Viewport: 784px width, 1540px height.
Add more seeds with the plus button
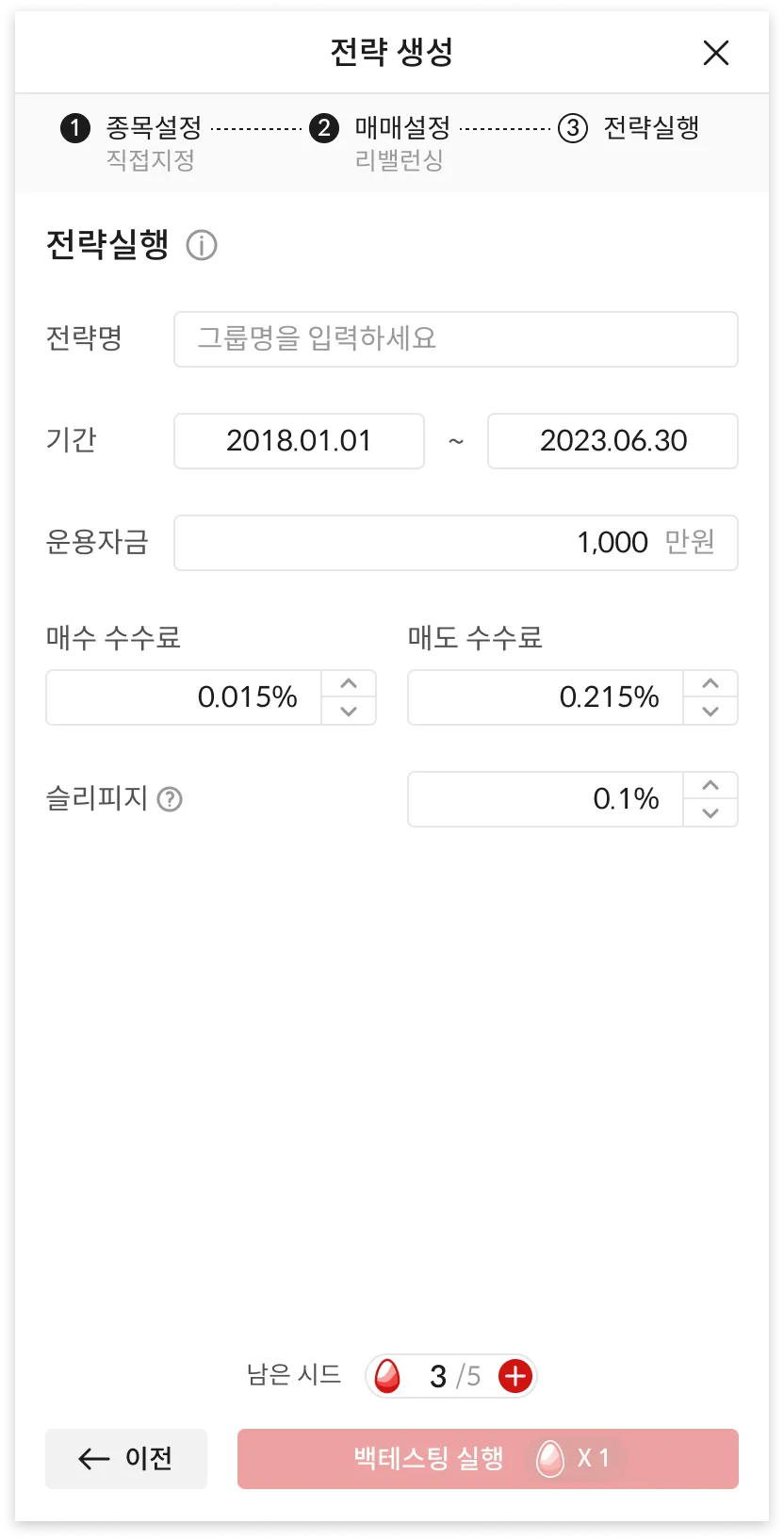[x=515, y=1376]
